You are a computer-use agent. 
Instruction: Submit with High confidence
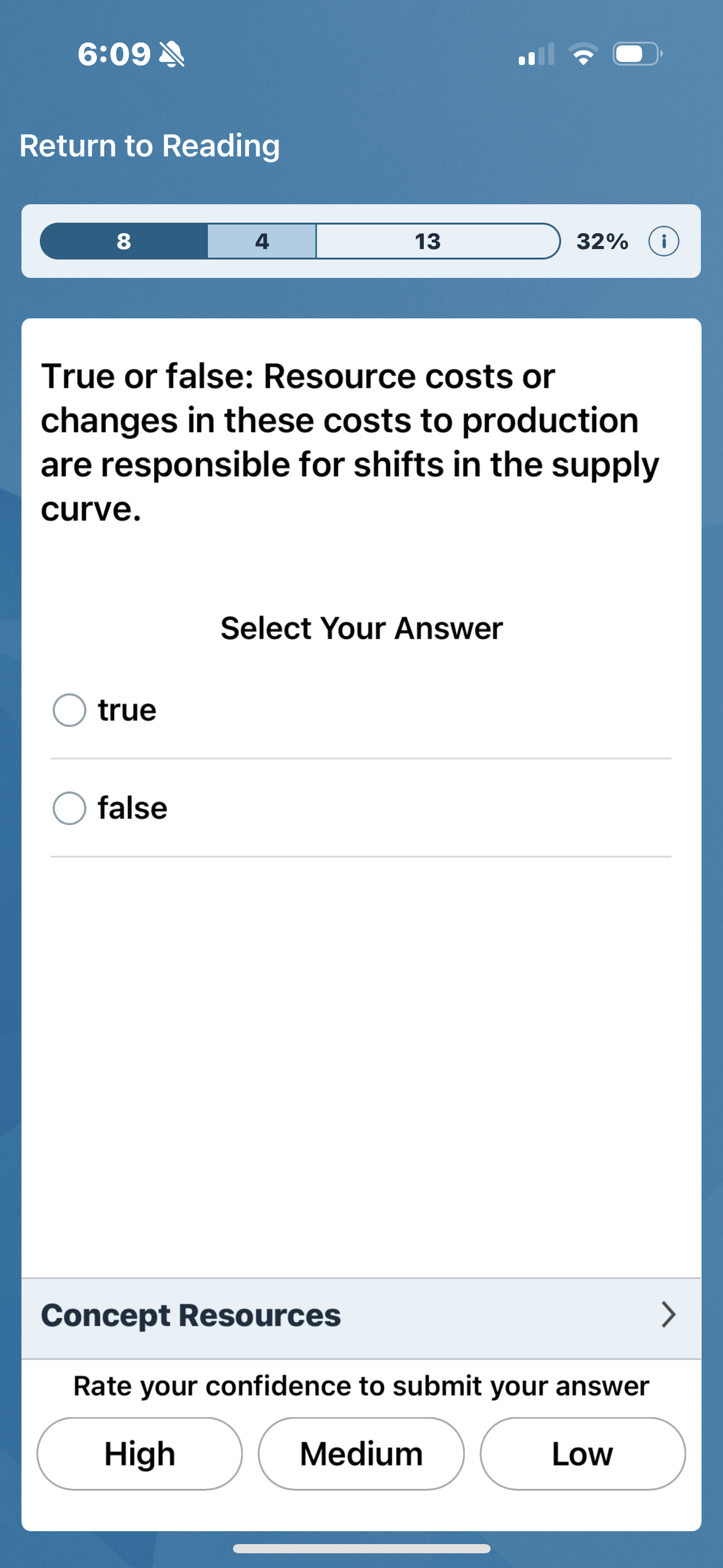(x=140, y=1453)
